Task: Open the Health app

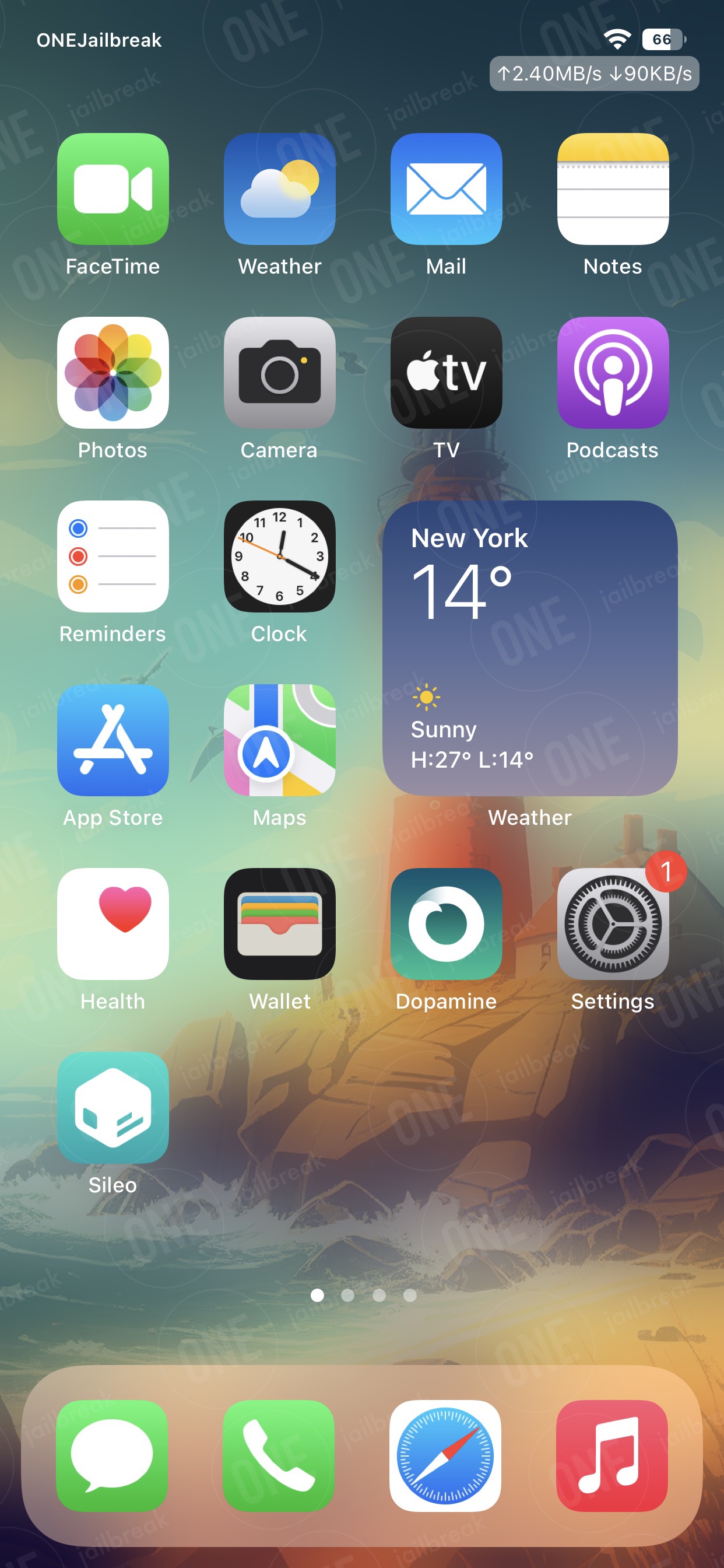Action: tap(113, 924)
